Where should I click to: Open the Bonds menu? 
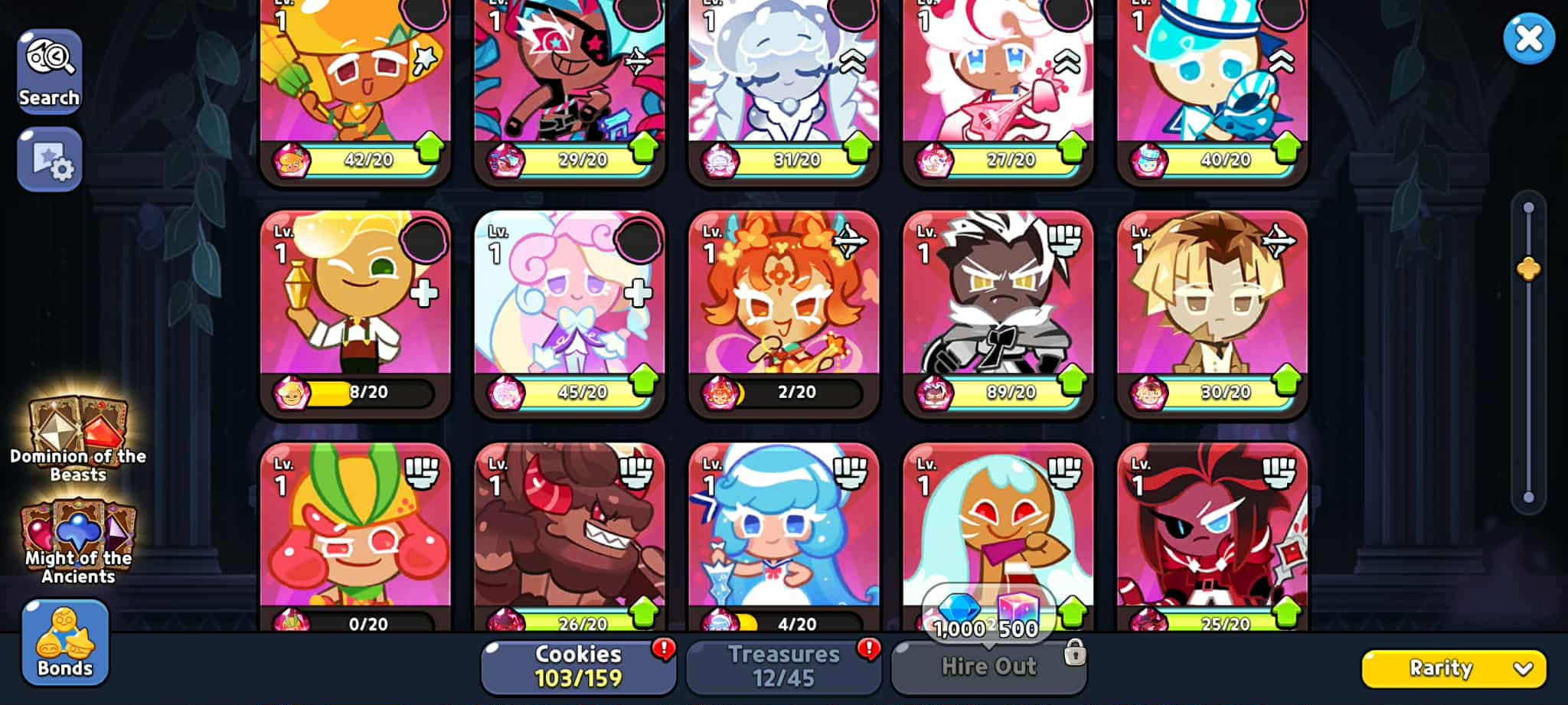[x=65, y=641]
